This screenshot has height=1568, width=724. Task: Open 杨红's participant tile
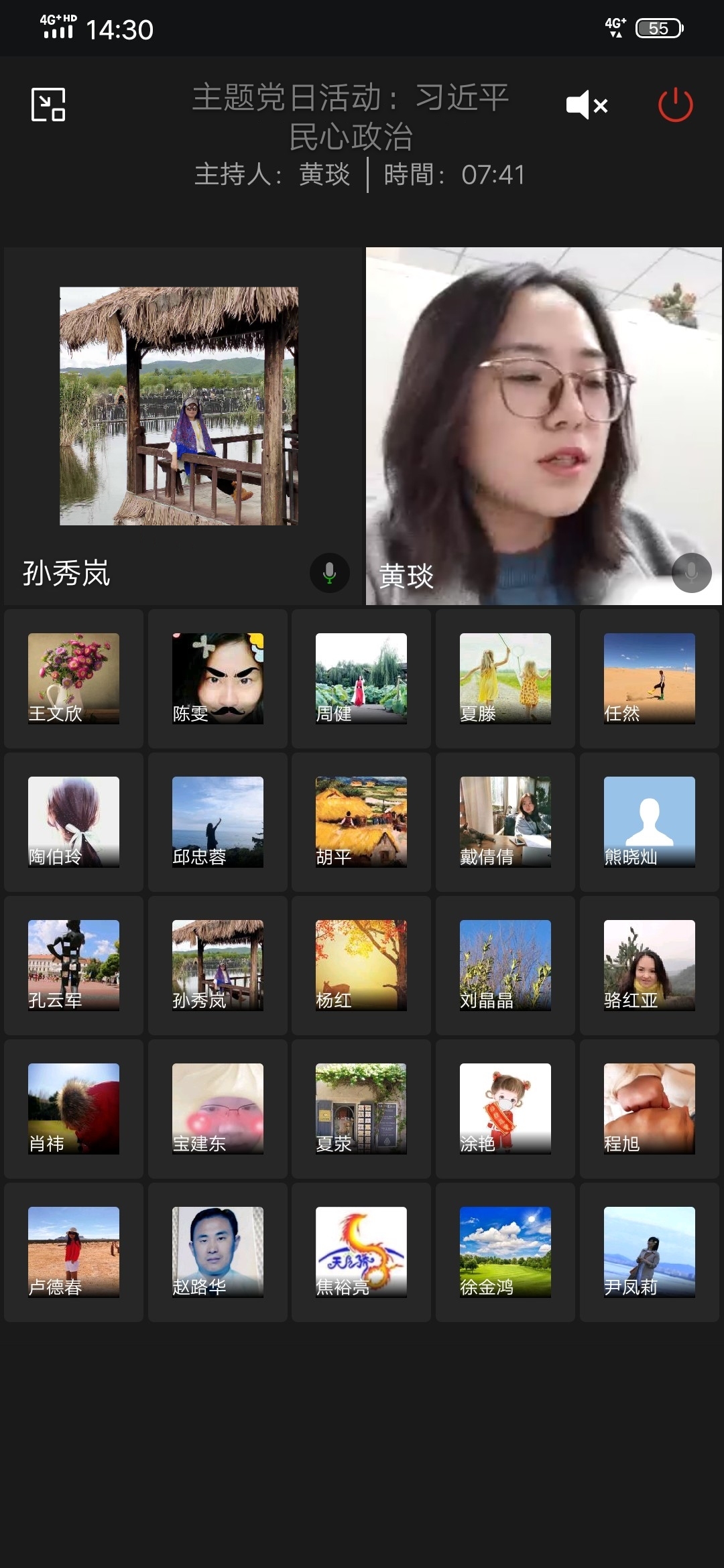(x=361, y=965)
